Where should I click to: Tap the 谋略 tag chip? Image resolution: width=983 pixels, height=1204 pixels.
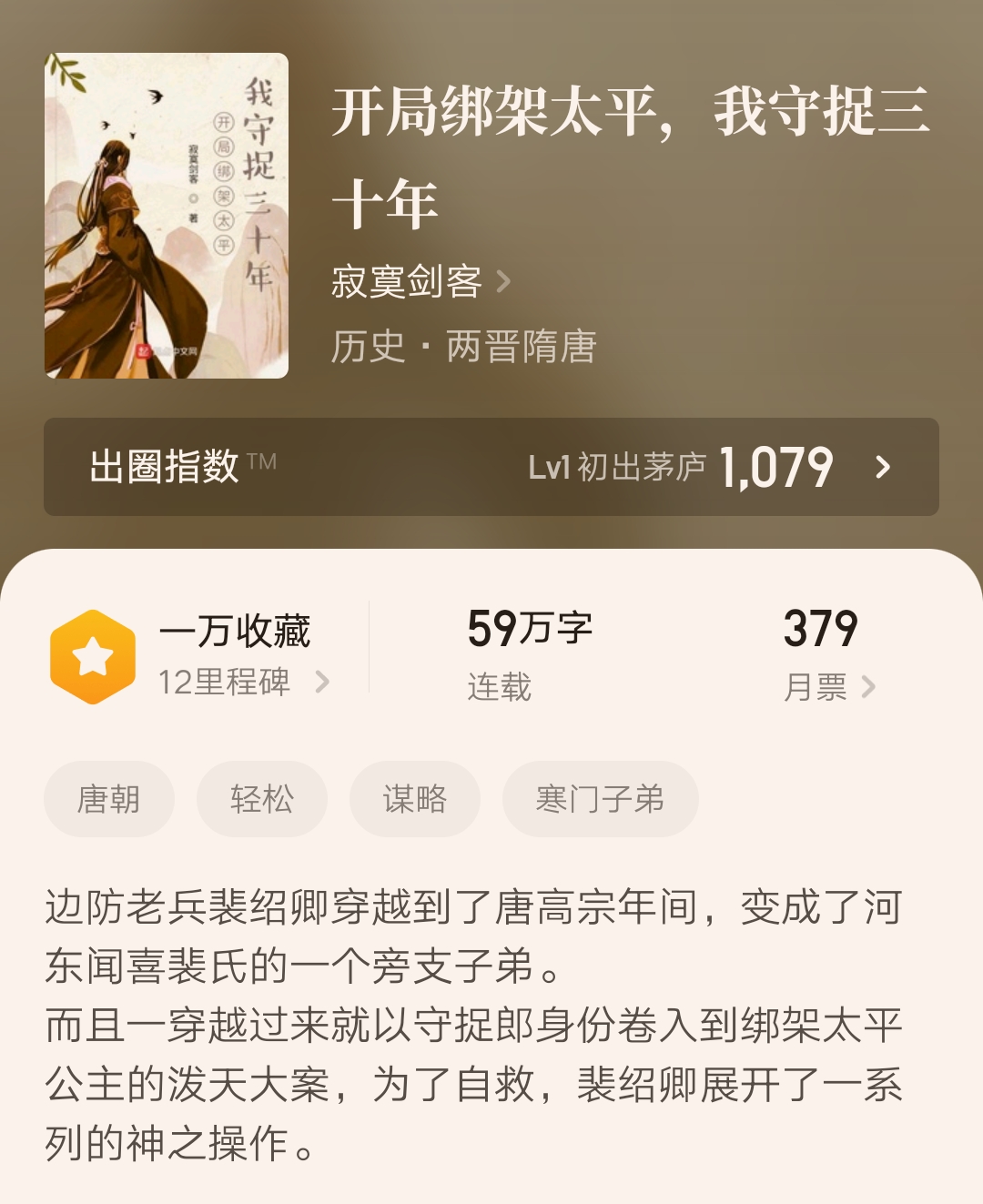pos(414,799)
